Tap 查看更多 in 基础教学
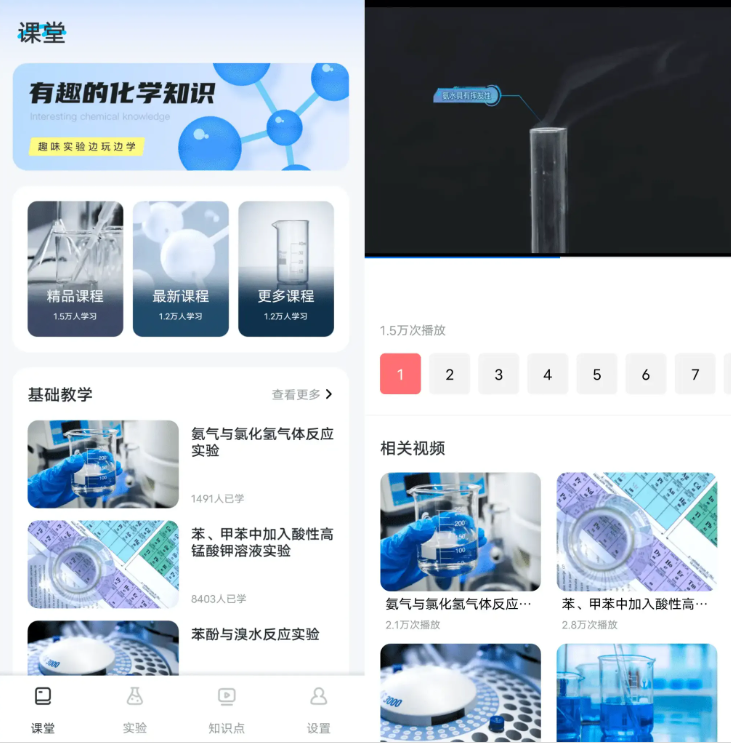The width and height of the screenshot is (731, 743). (x=302, y=394)
